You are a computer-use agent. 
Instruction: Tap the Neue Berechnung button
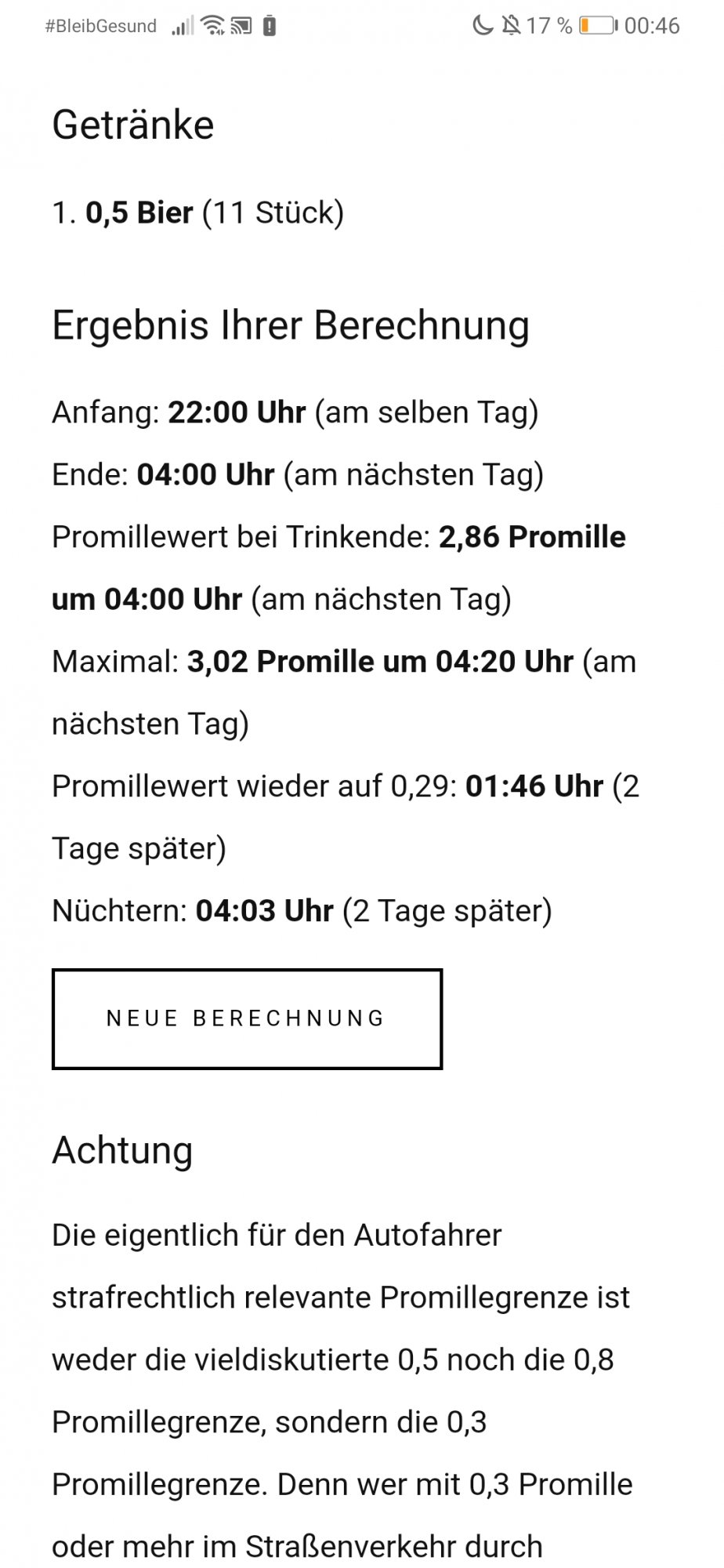tap(247, 1018)
